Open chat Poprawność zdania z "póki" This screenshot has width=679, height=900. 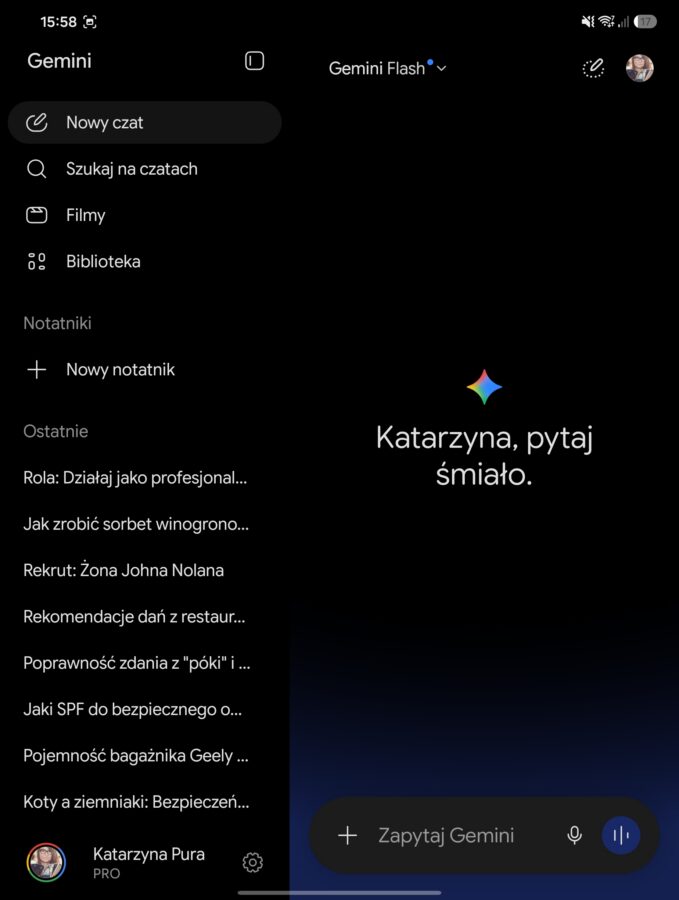(137, 663)
